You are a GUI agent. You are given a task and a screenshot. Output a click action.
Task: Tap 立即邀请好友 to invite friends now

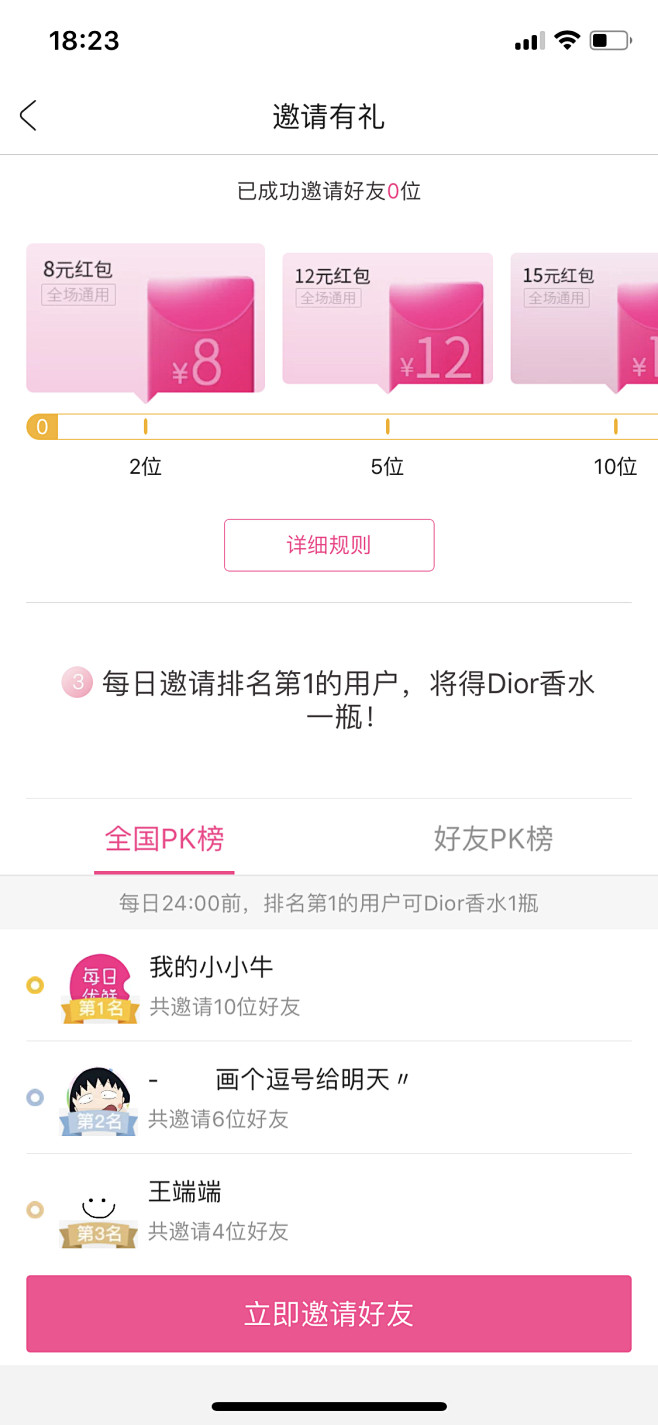click(329, 1313)
